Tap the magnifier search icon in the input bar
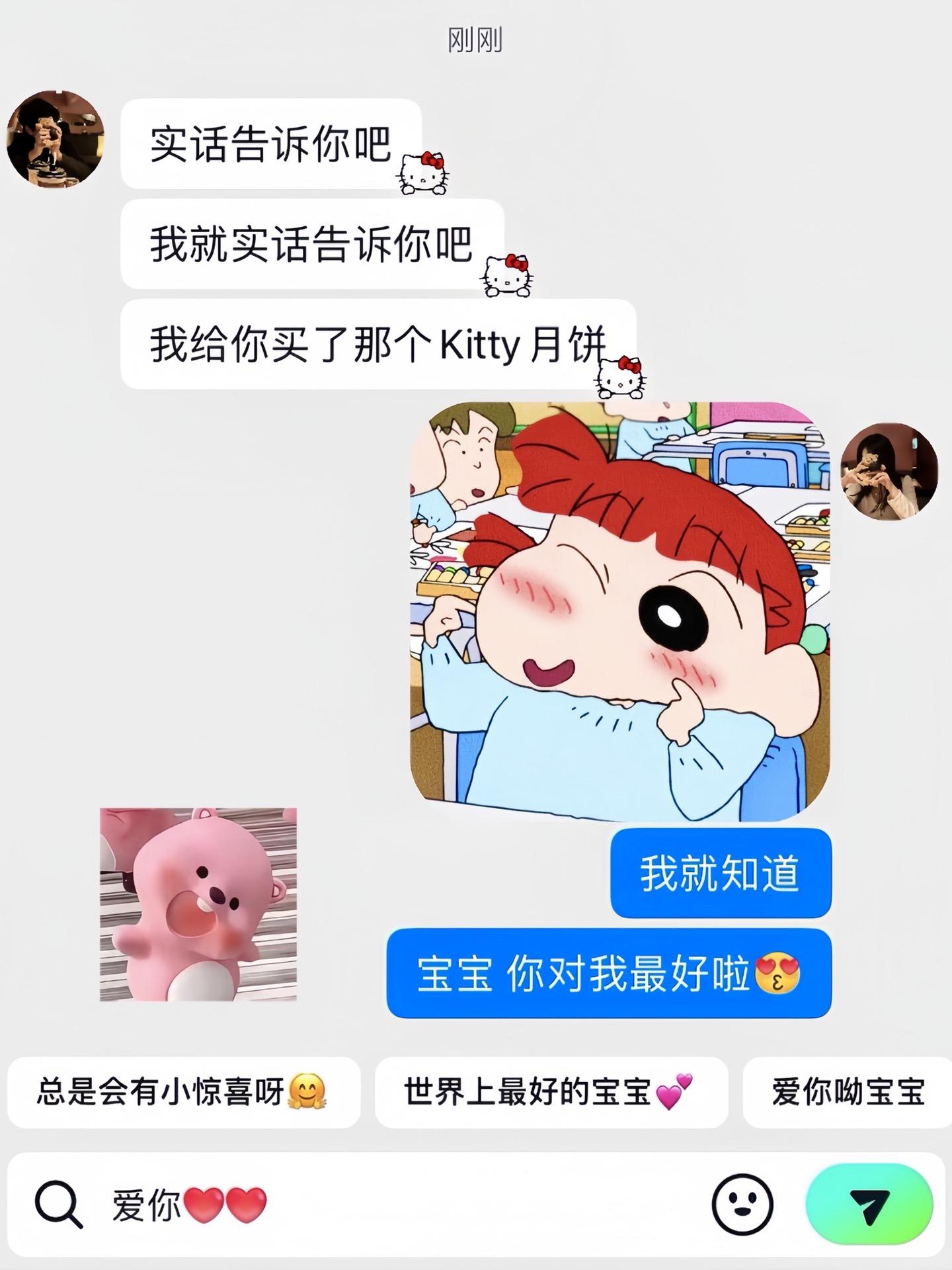The image size is (952, 1270). pos(59,1205)
